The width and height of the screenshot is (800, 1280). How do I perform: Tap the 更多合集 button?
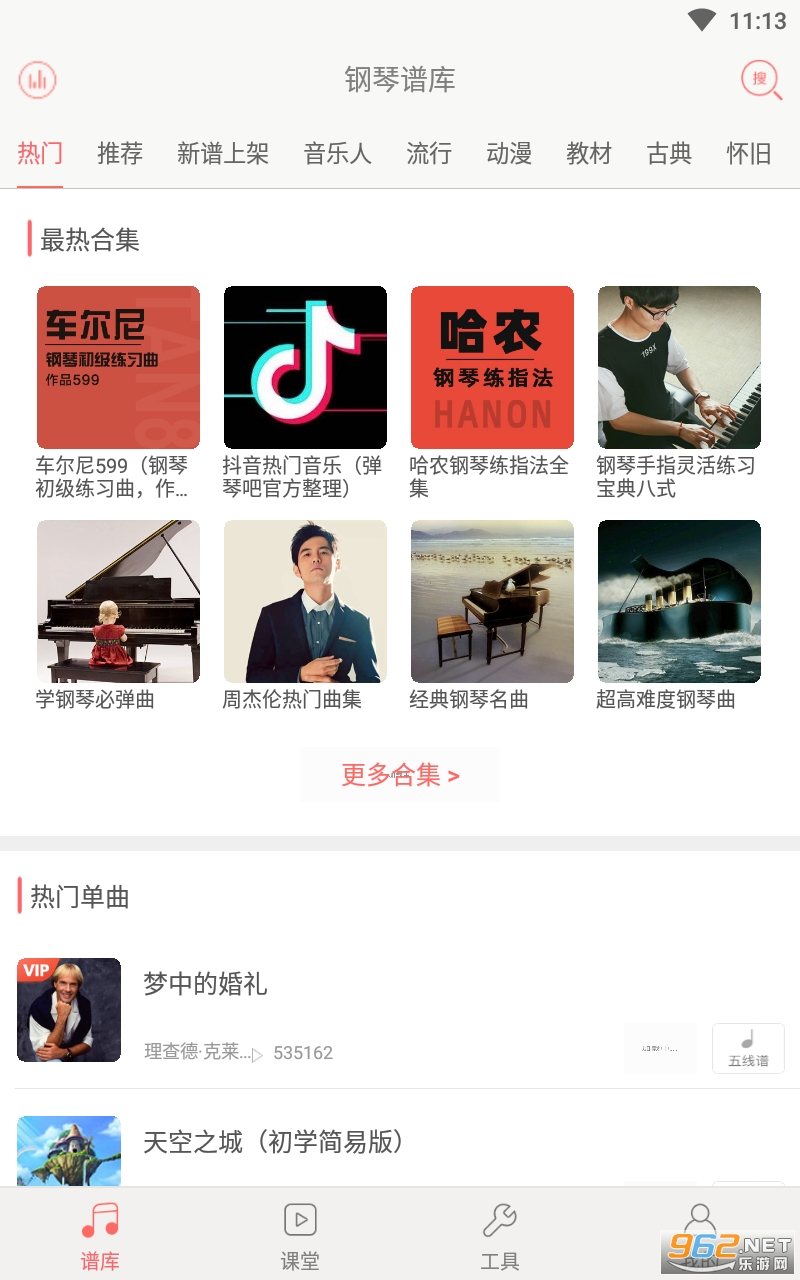400,775
